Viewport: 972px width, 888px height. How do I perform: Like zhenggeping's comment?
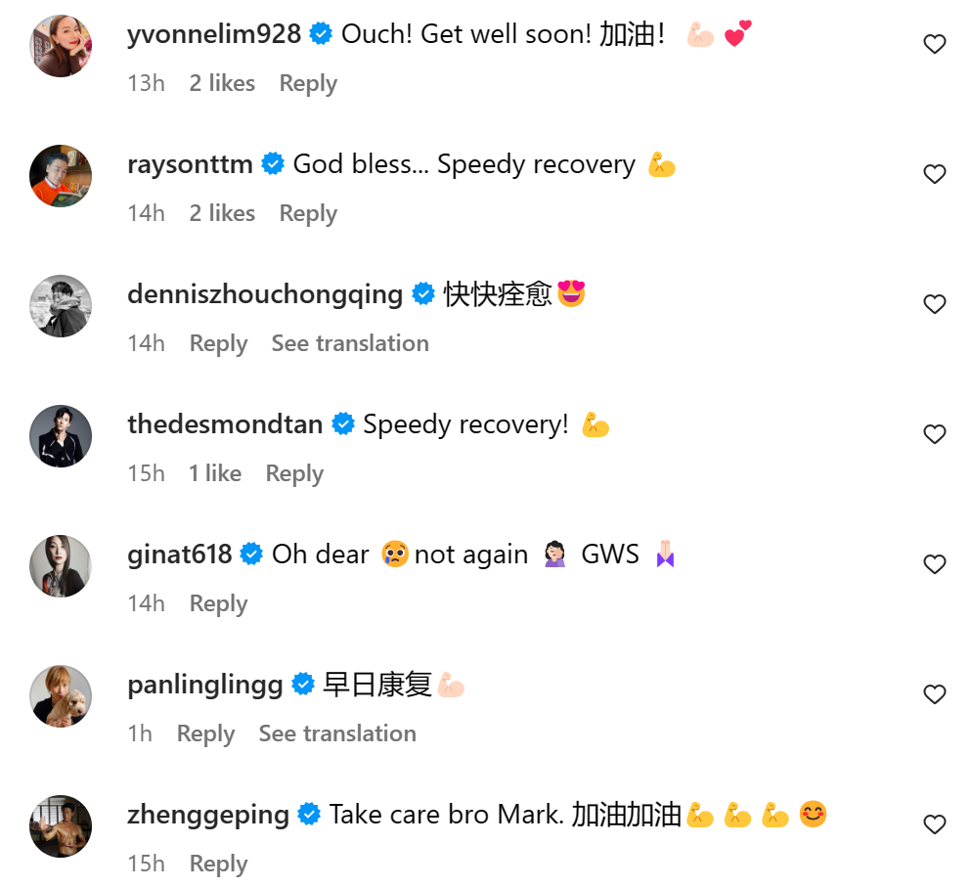pyautogui.click(x=934, y=824)
